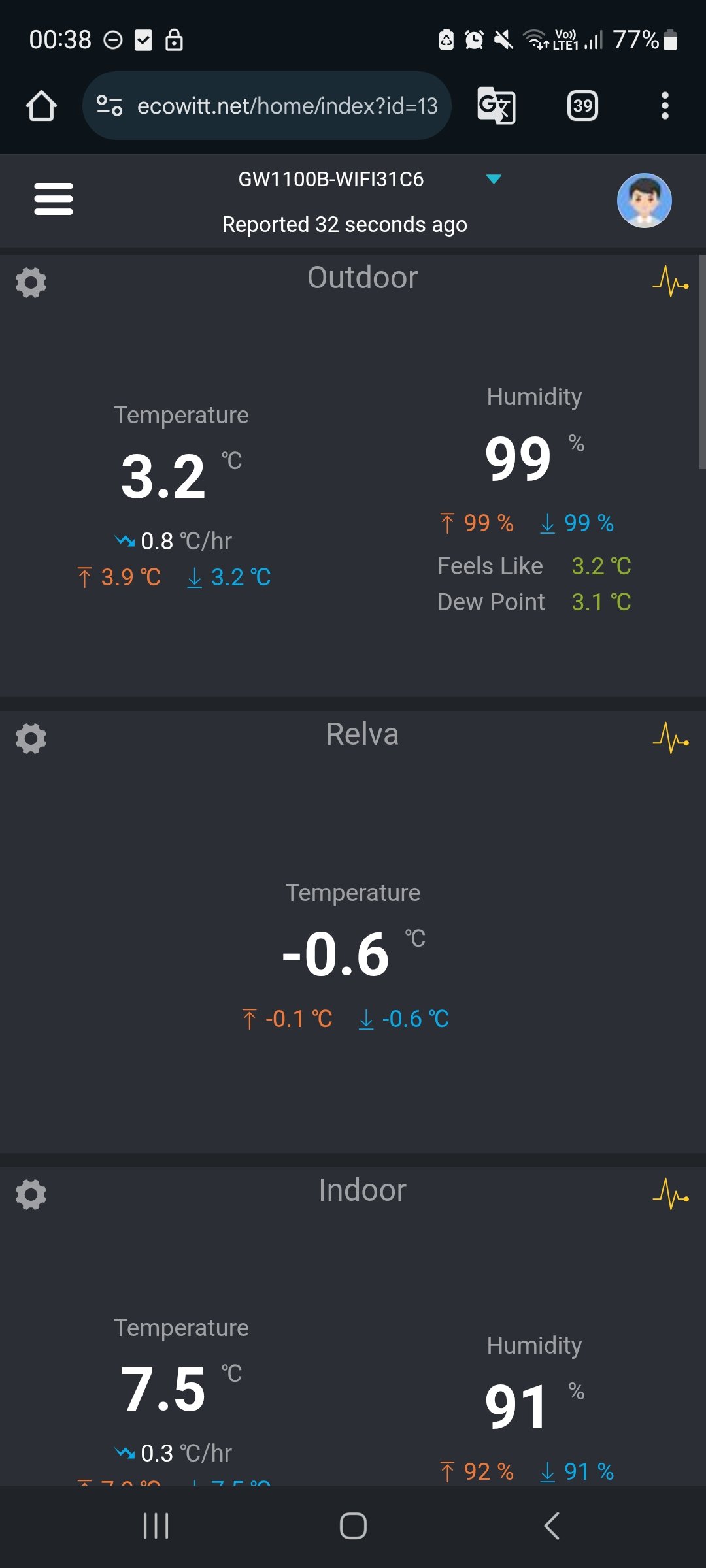View the Outdoor history graph icon

coord(671,281)
